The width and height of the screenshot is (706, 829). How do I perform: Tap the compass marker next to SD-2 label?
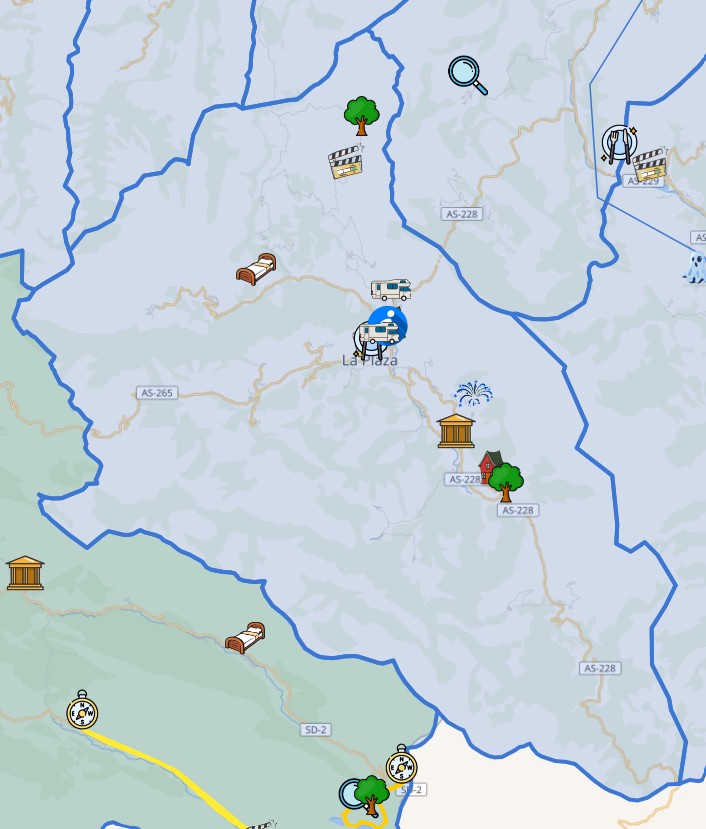point(401,764)
